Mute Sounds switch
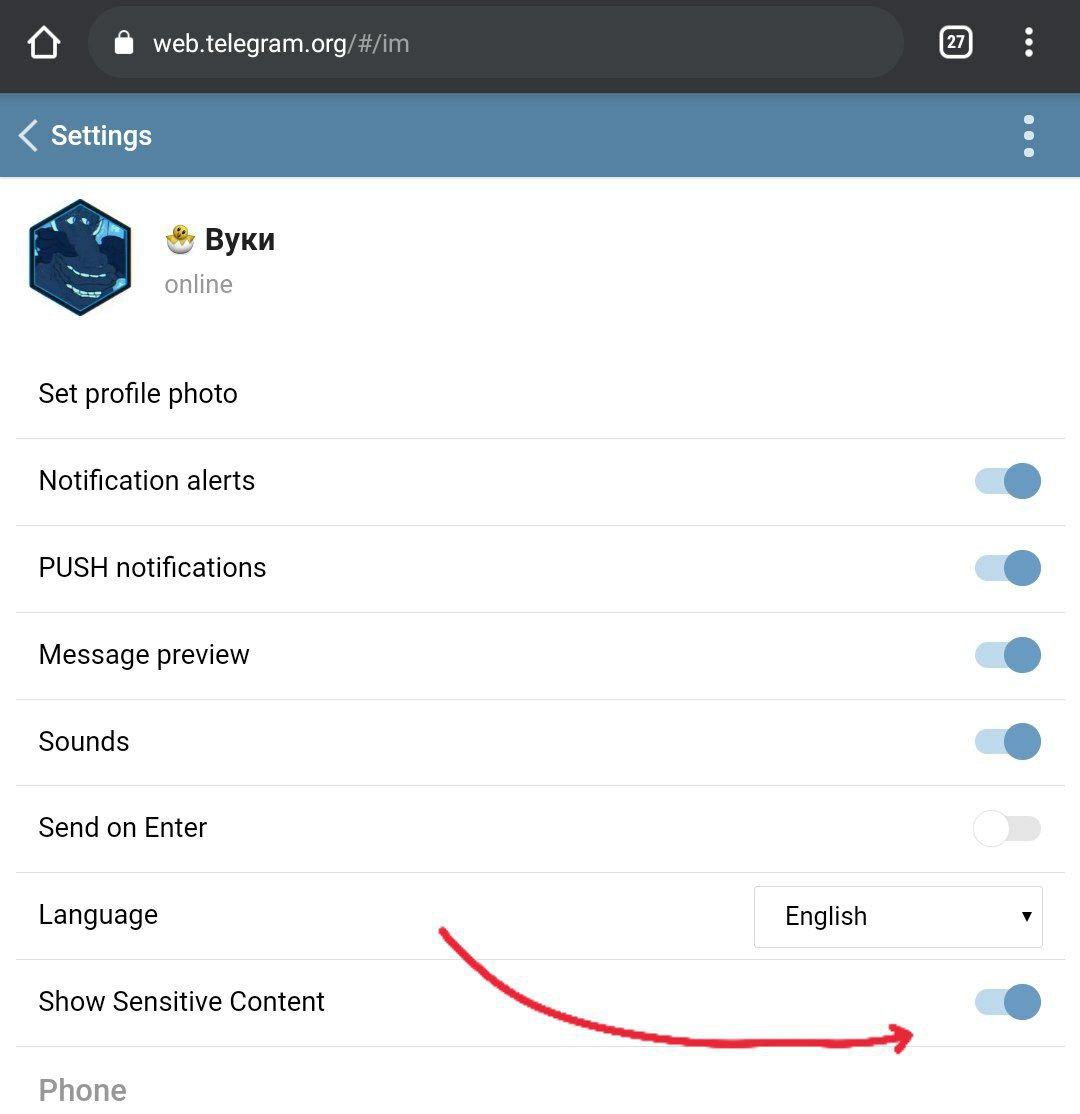 [1008, 741]
